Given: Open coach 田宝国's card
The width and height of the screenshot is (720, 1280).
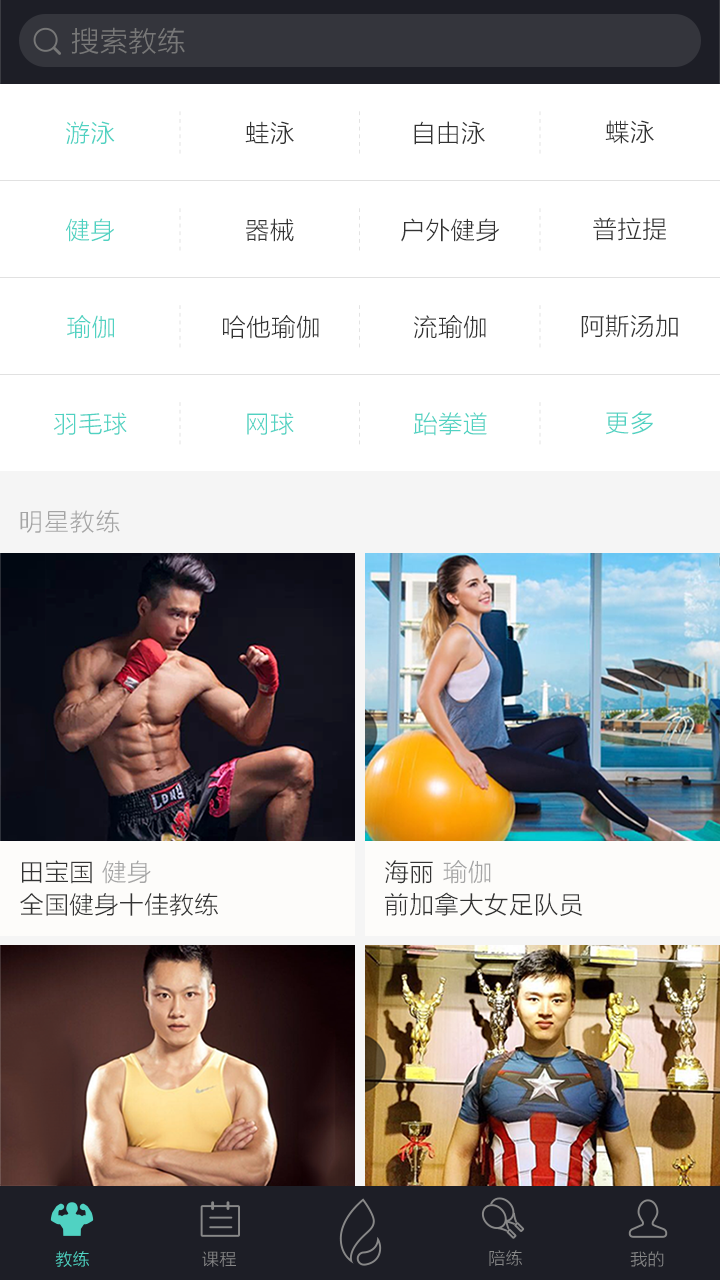Looking at the screenshot, I should tap(177, 744).
